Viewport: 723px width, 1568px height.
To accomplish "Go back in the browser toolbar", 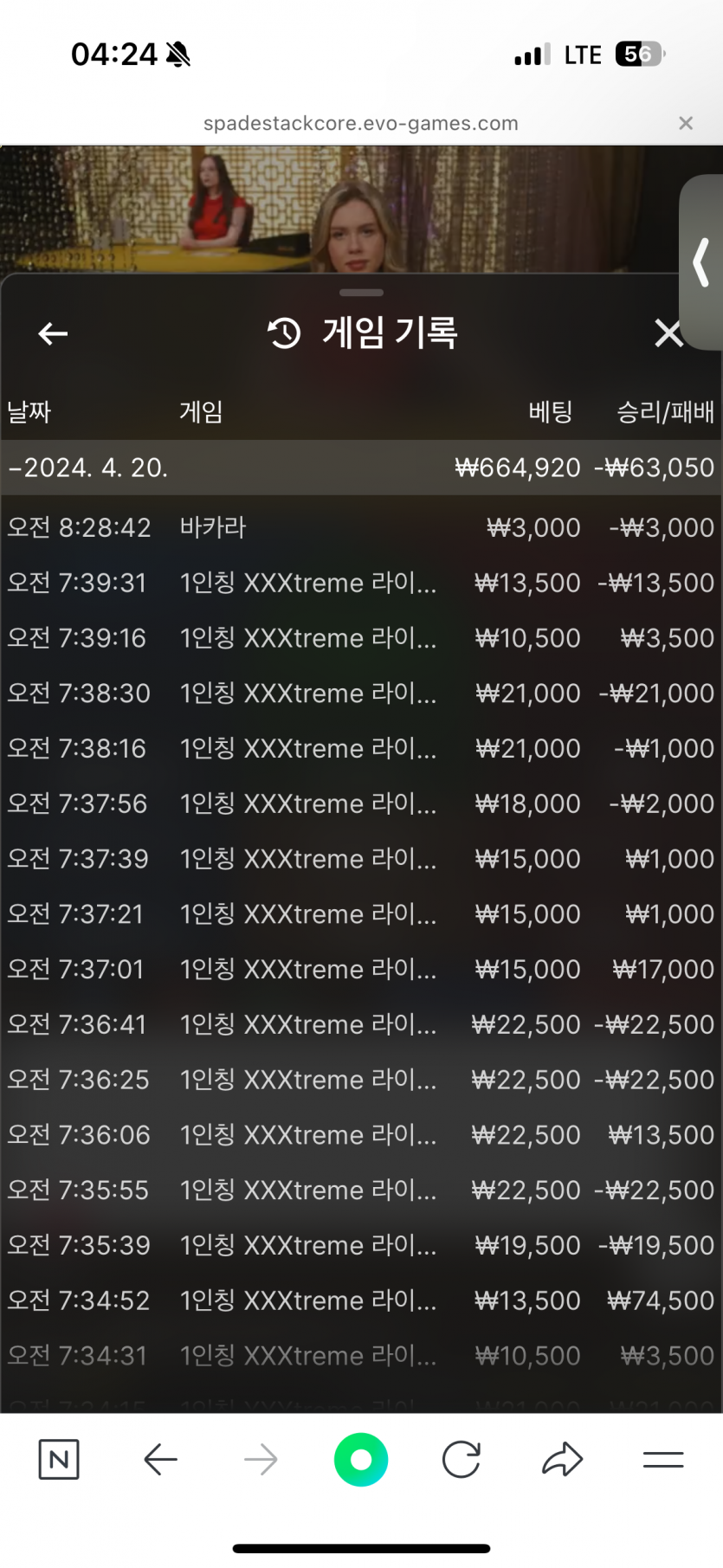I will pos(160,1460).
